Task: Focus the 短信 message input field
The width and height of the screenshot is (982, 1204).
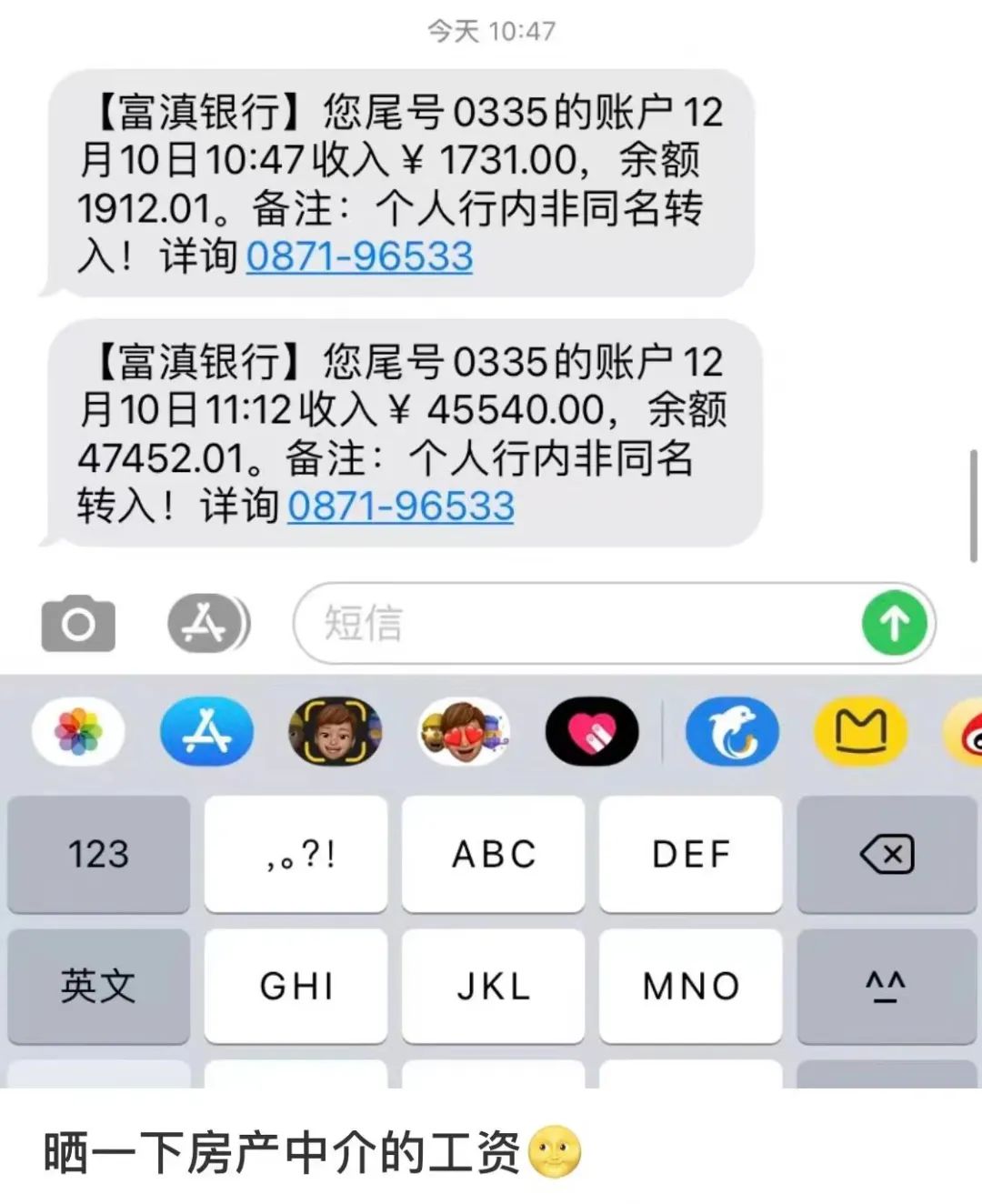Action: click(x=582, y=624)
